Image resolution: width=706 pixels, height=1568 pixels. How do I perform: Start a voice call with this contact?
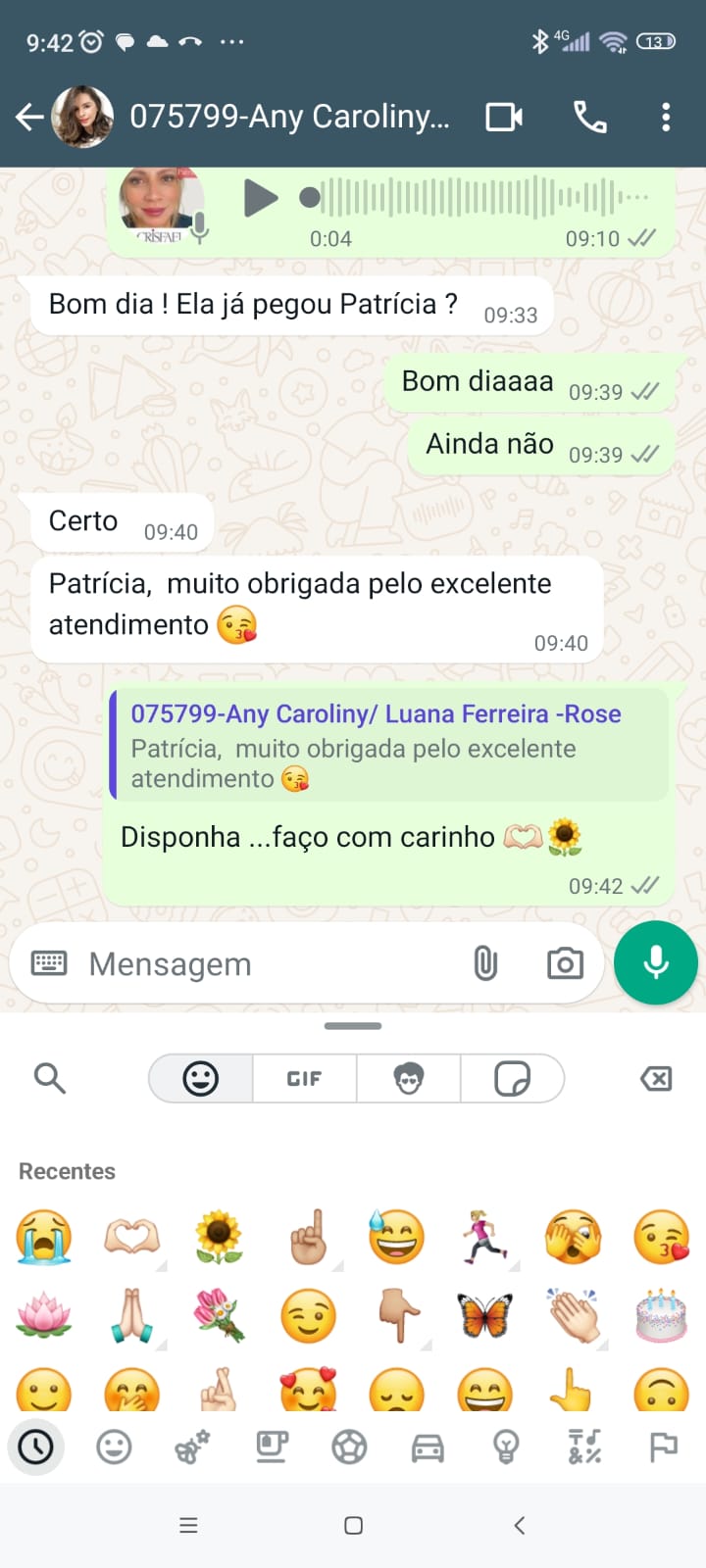(589, 118)
